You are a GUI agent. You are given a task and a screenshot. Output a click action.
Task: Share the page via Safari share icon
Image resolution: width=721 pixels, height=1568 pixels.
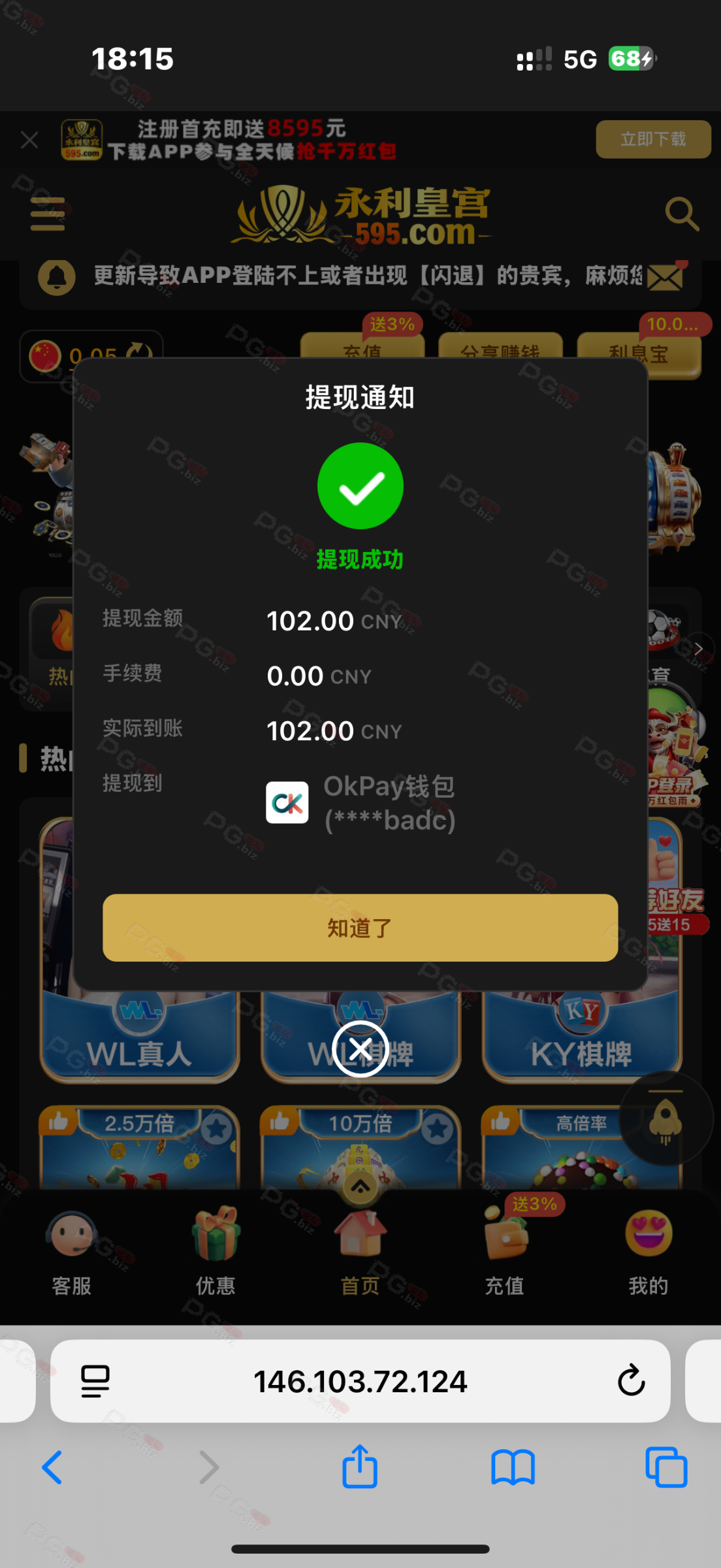pos(360,1467)
